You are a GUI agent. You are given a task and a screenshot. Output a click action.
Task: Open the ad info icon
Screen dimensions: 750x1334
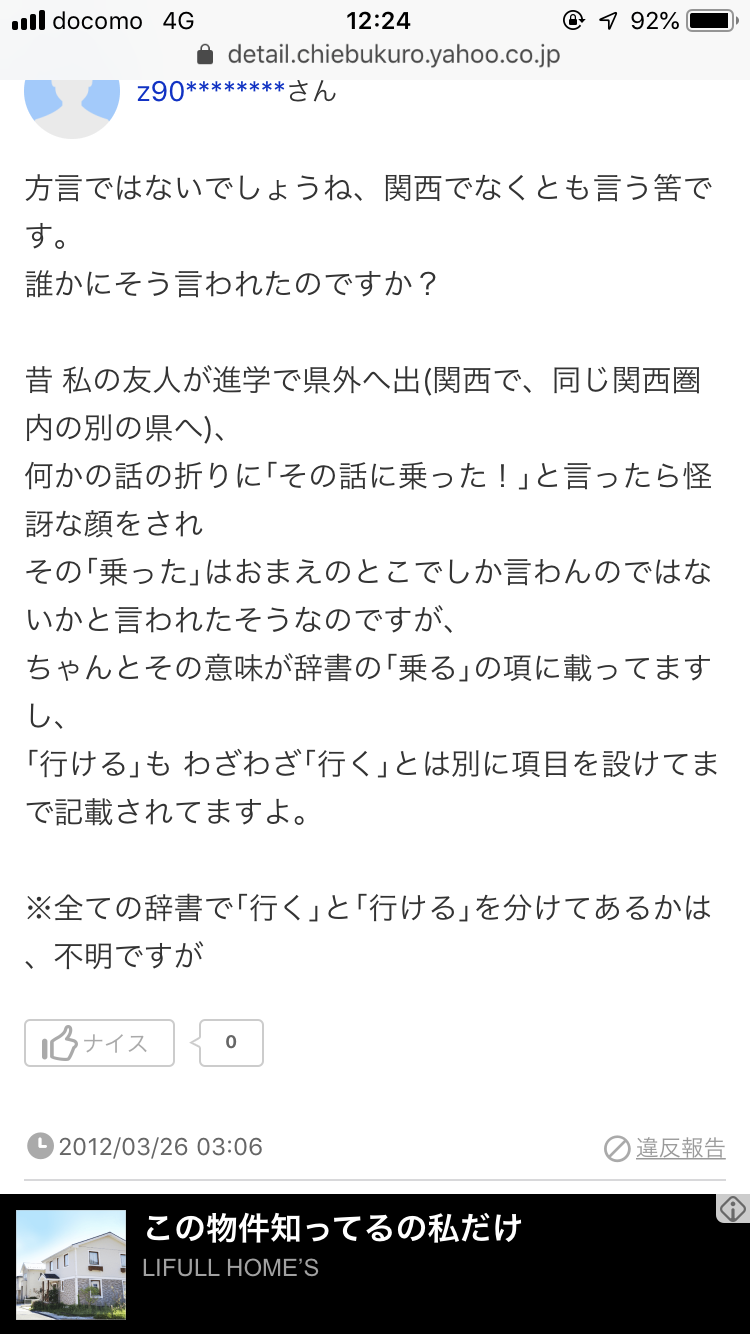(733, 1208)
